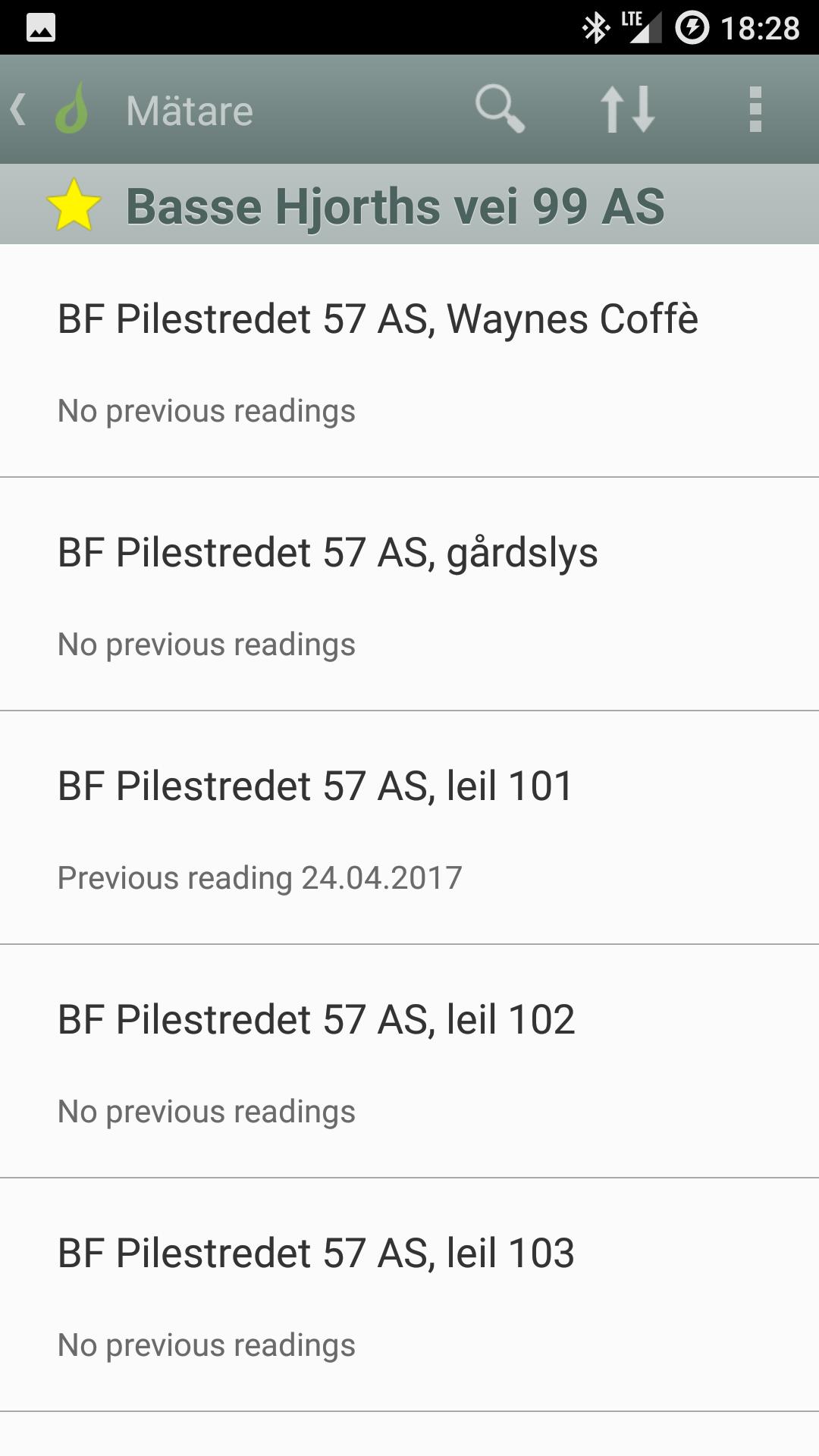Open the overflow menu
The image size is (819, 1456).
click(755, 110)
